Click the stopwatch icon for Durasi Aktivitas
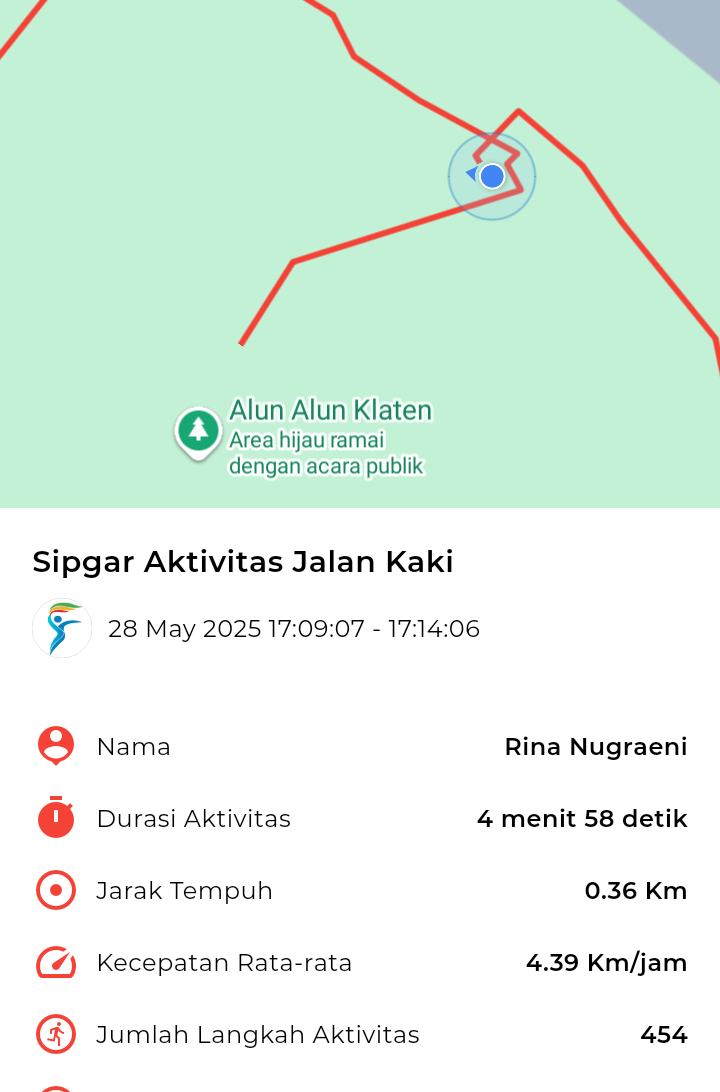The height and width of the screenshot is (1092, 720). pos(55,818)
